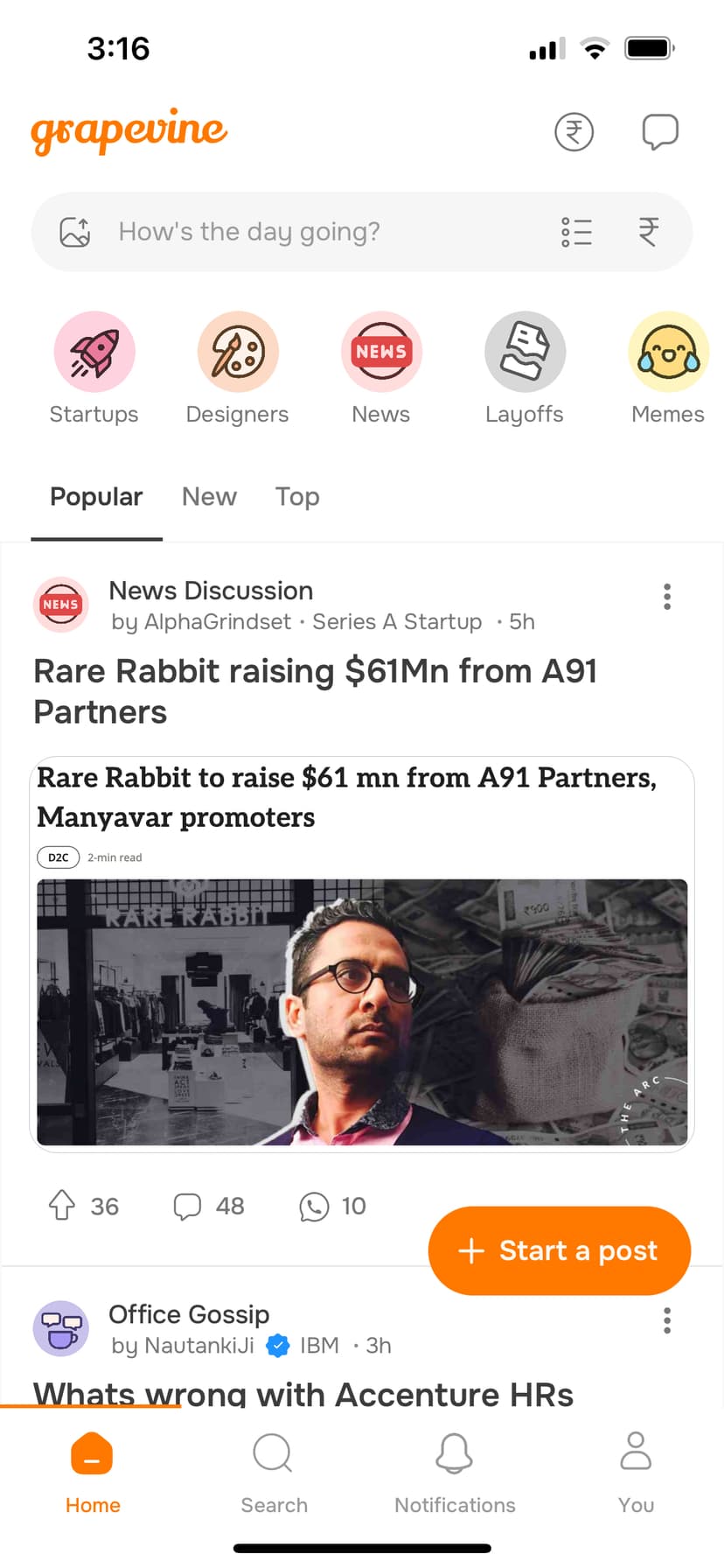Open the poll list icon in the composer

point(577,232)
